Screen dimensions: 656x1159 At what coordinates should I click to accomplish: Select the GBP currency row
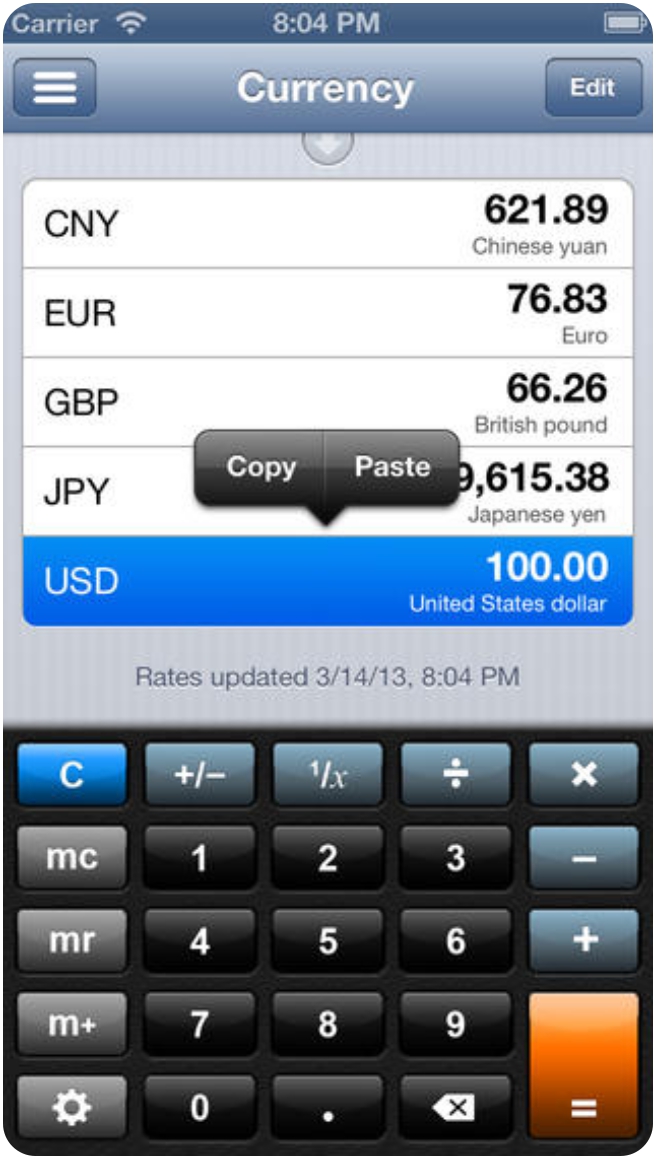pyautogui.click(x=328, y=403)
